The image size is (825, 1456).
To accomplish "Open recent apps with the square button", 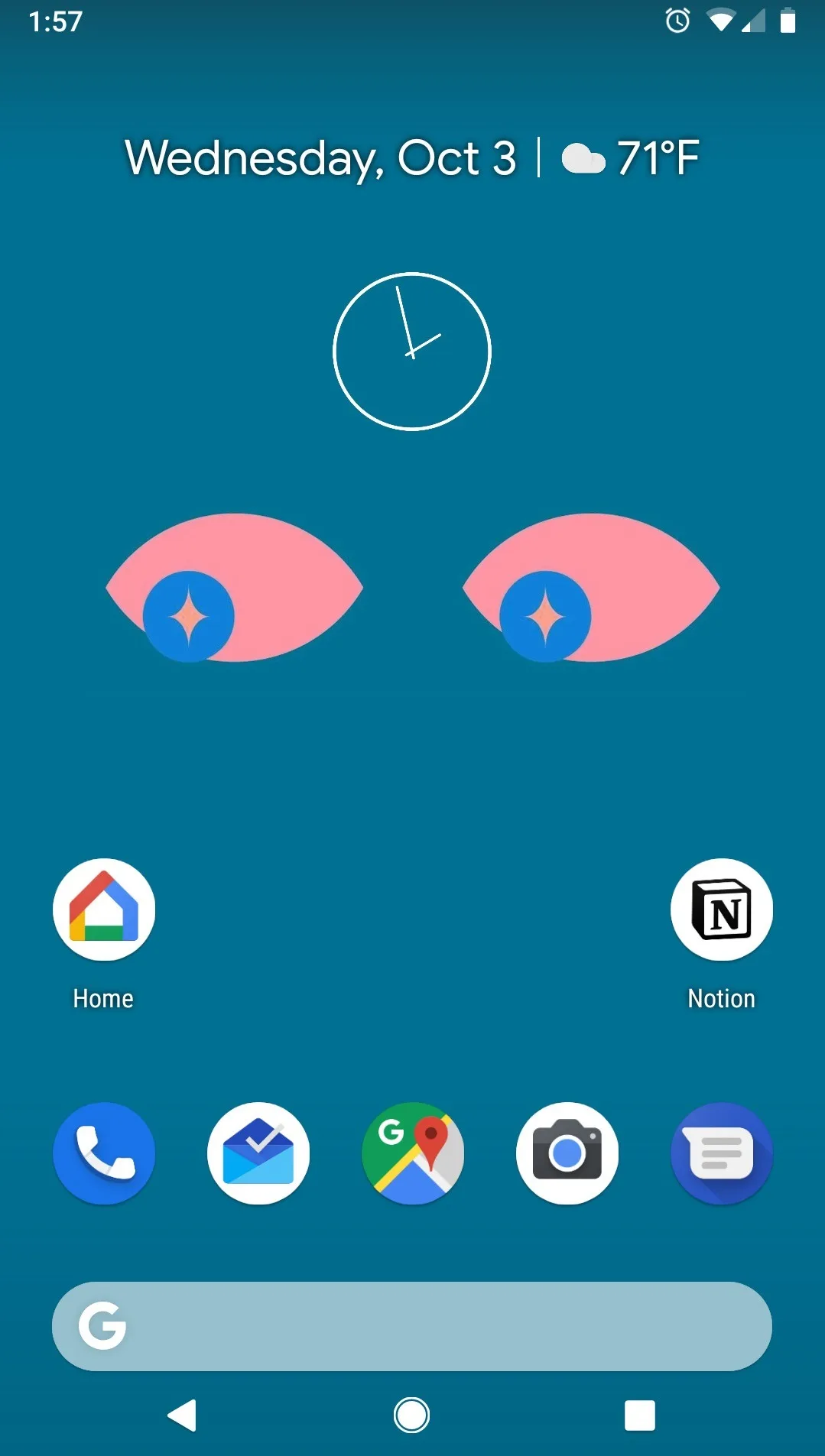I will [x=640, y=1415].
